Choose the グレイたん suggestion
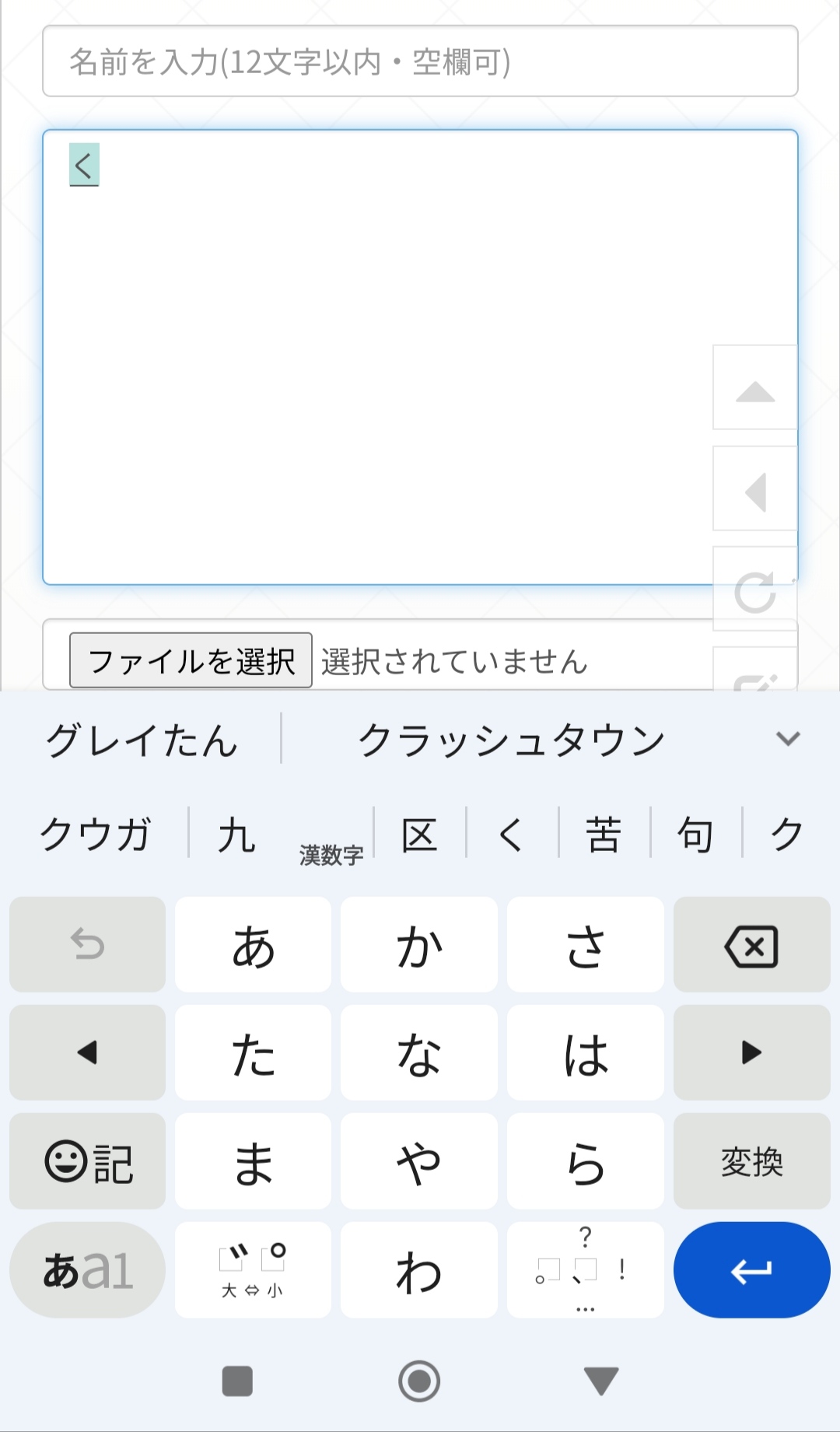Viewport: 840px width, 1432px height. tap(142, 739)
